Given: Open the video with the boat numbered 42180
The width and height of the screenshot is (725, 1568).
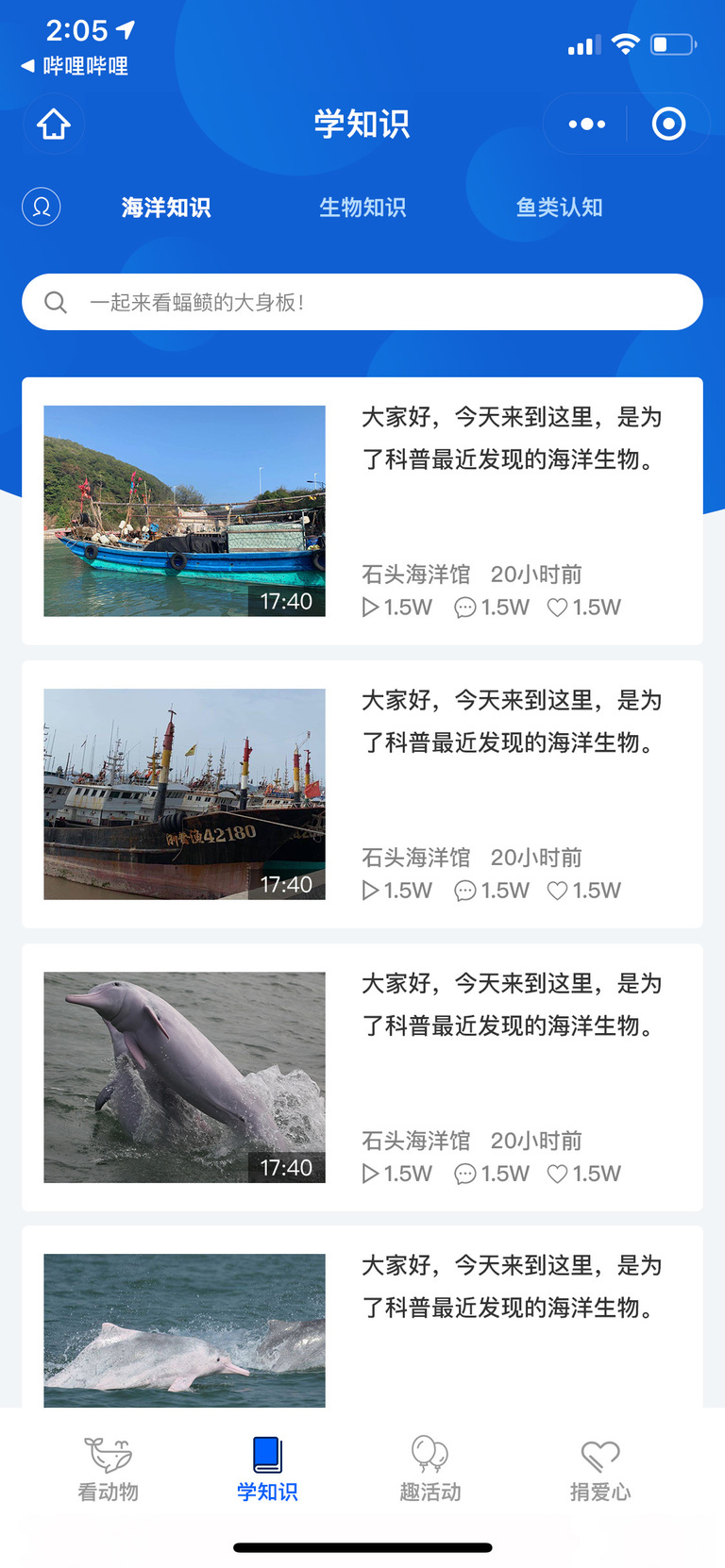Looking at the screenshot, I should pos(185,793).
